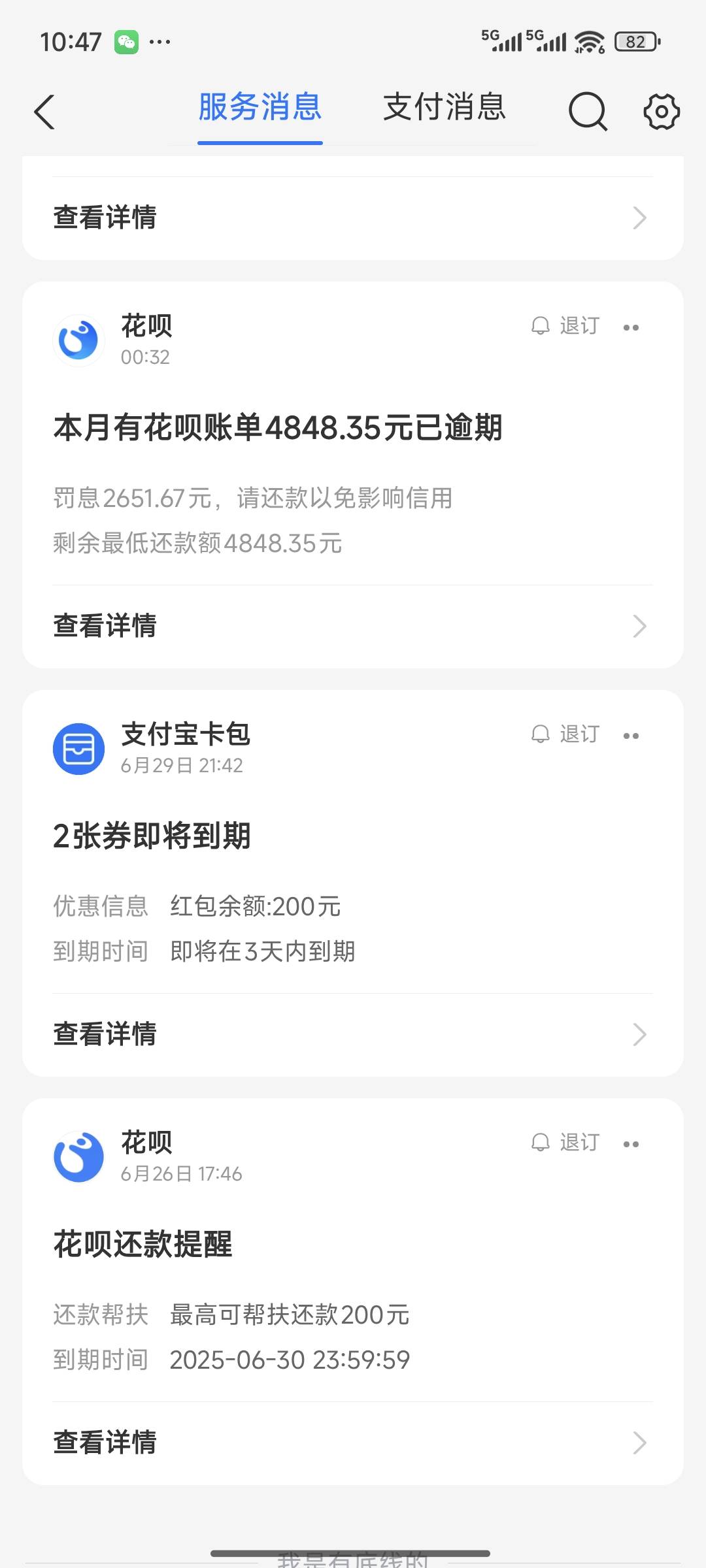Open more options on the 00:32 花呗 card
Viewport: 706px width, 1568px height.
coord(631,327)
